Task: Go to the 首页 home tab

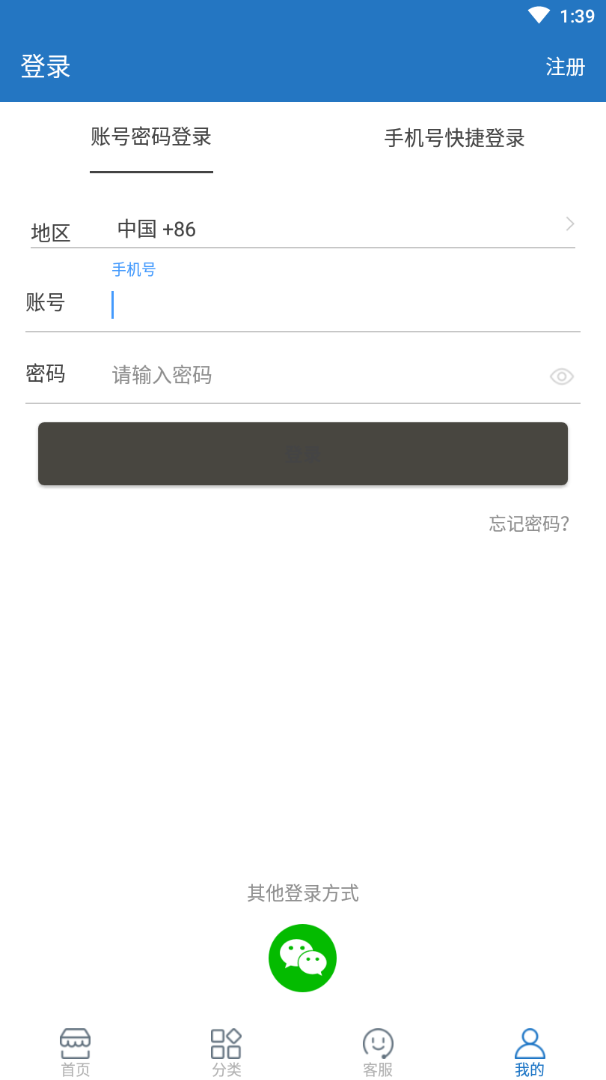Action: (x=75, y=1052)
